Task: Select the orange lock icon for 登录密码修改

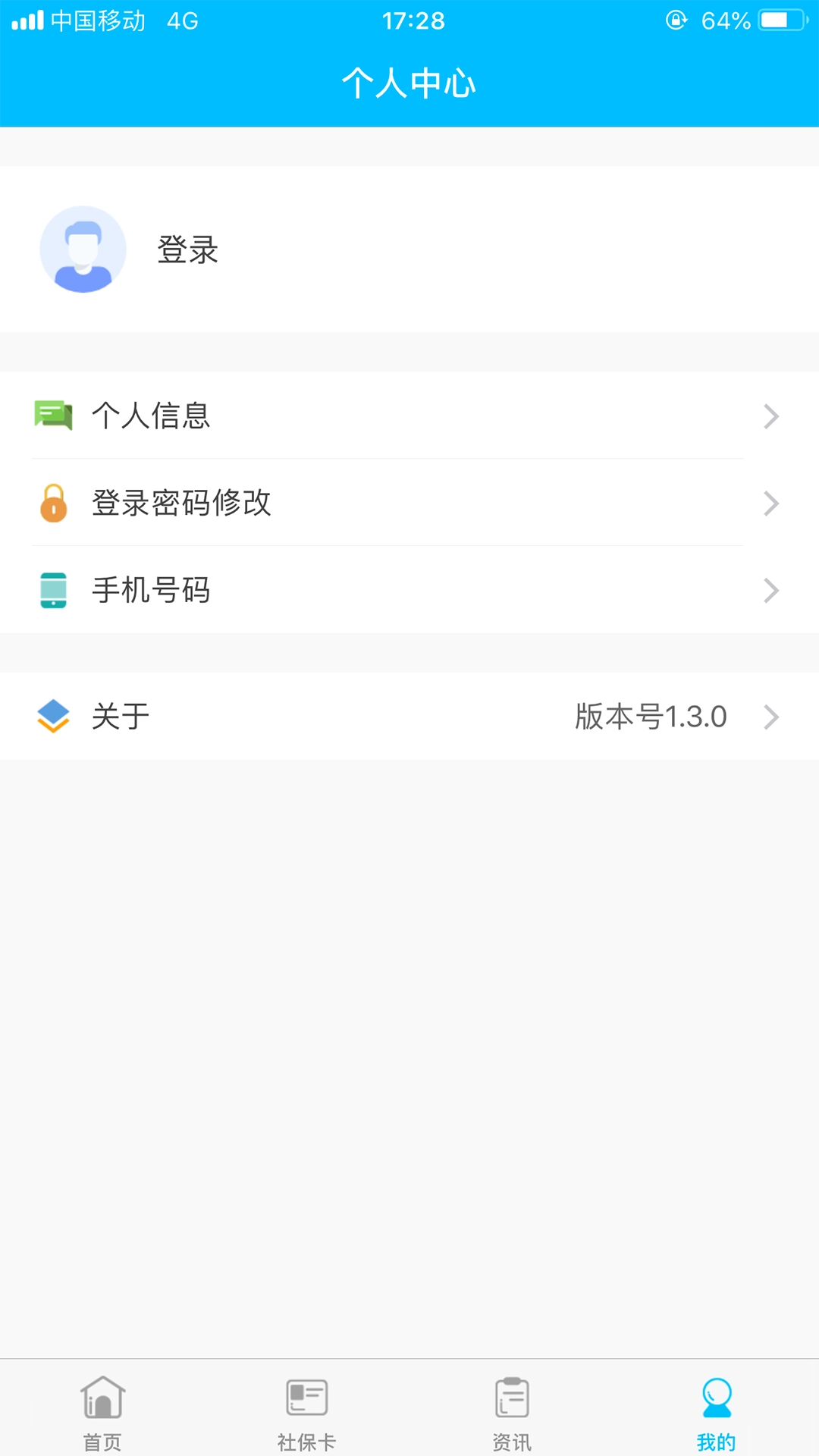Action: (52, 503)
